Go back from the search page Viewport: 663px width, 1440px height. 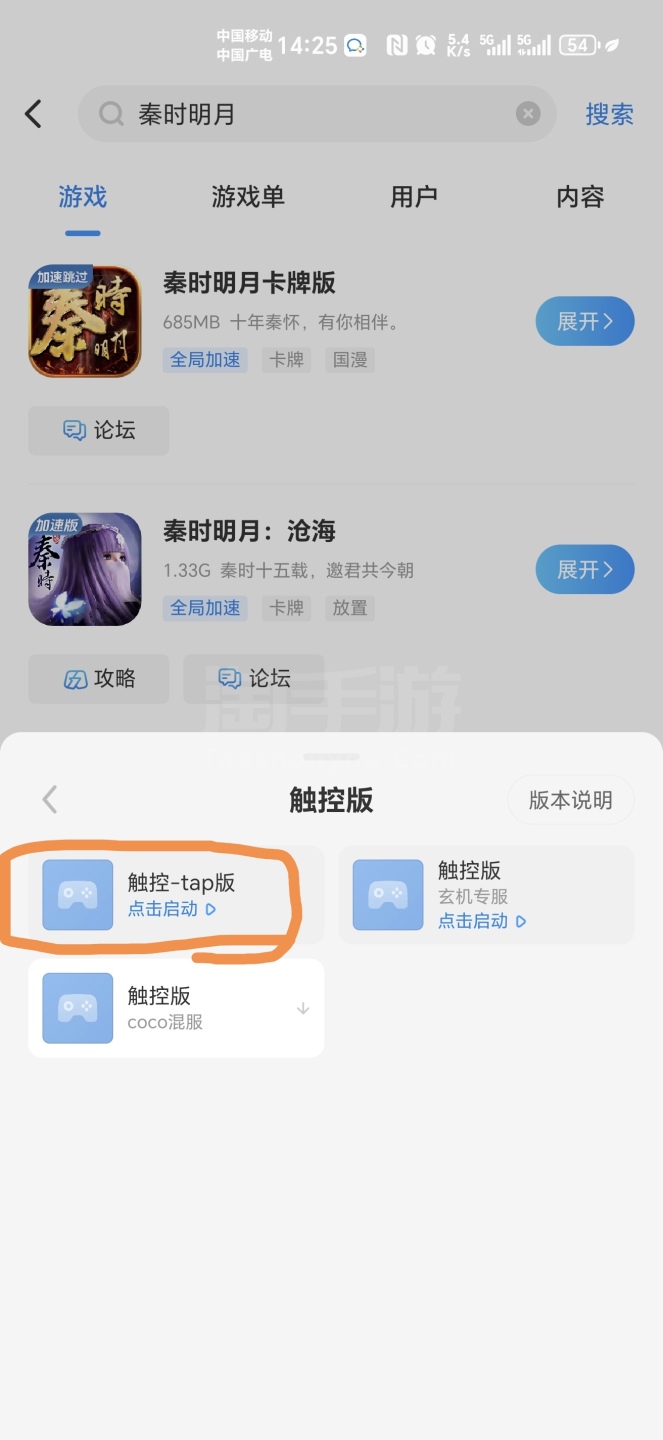(34, 114)
